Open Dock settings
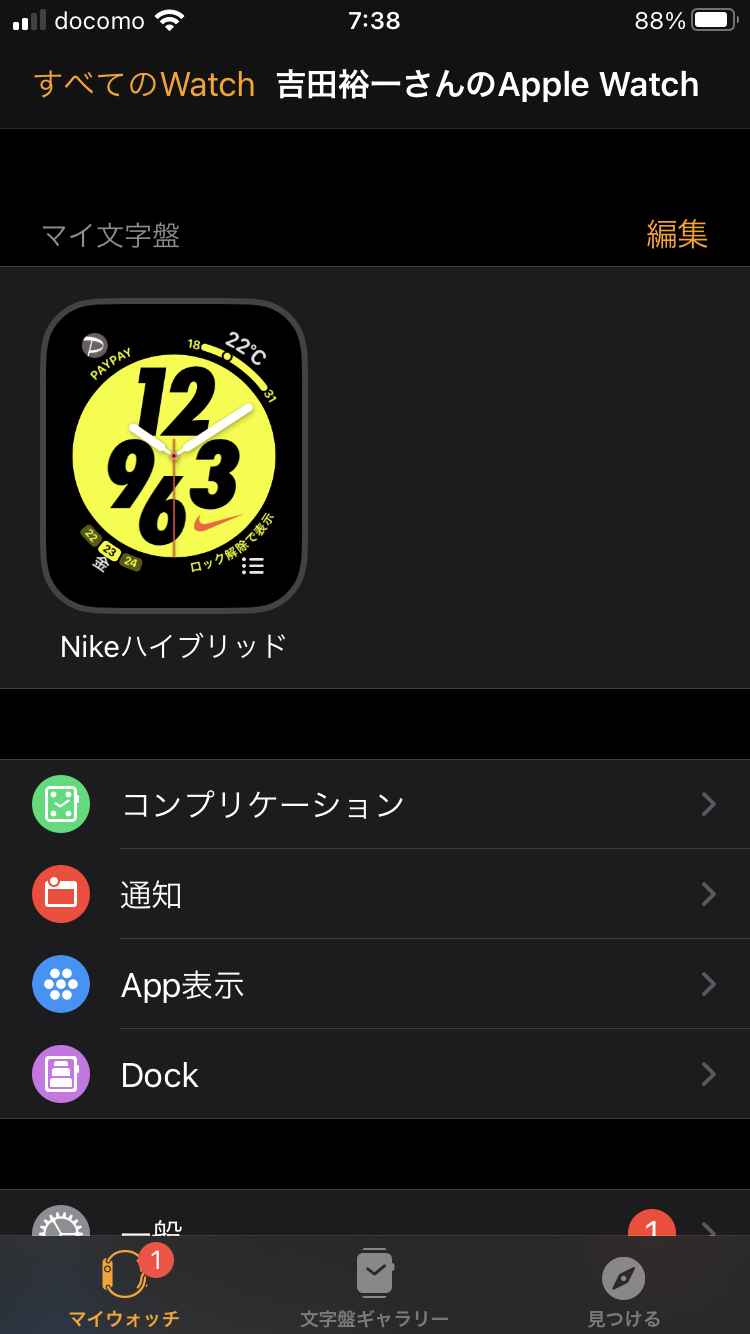The image size is (750, 1334). coord(375,1075)
